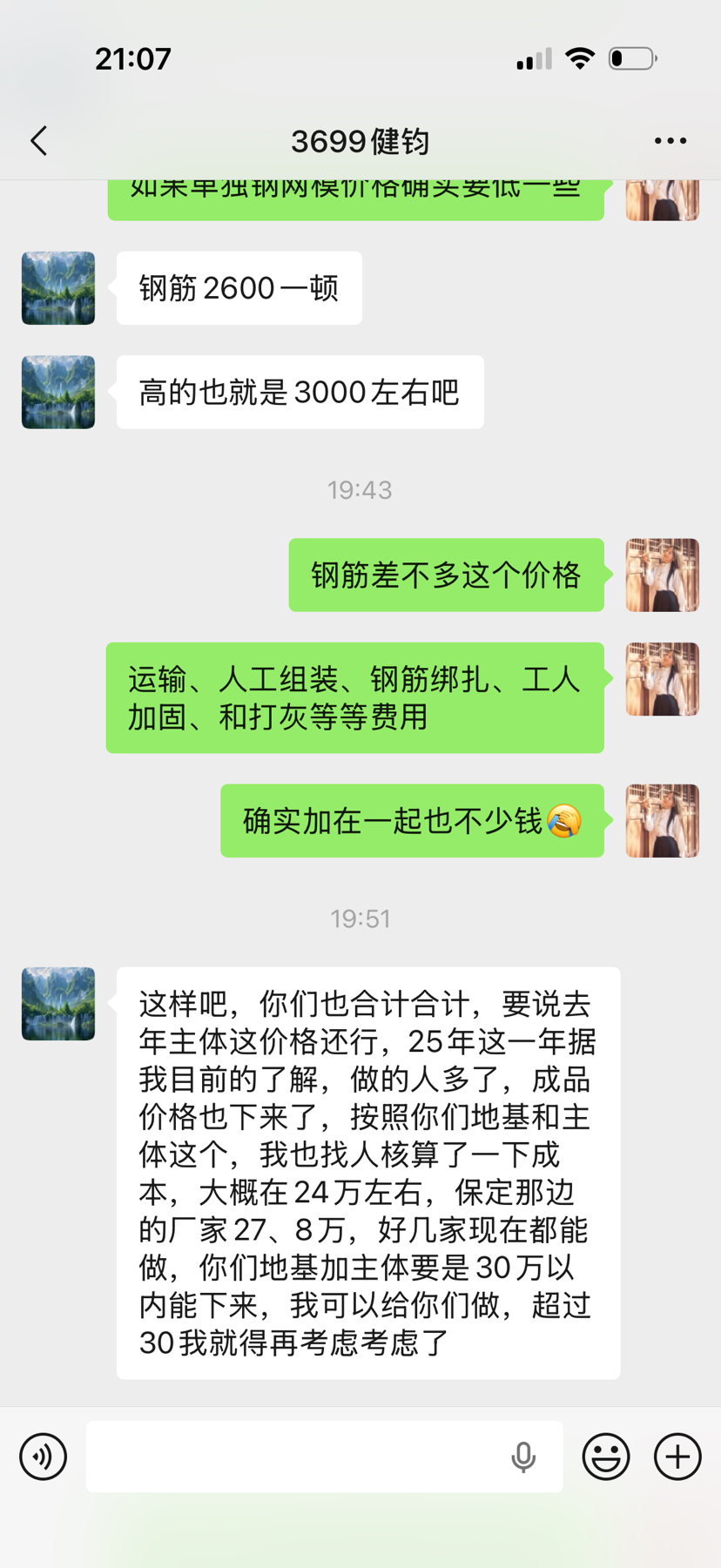
Task: Open the emoji sticker panel
Action: 606,1456
